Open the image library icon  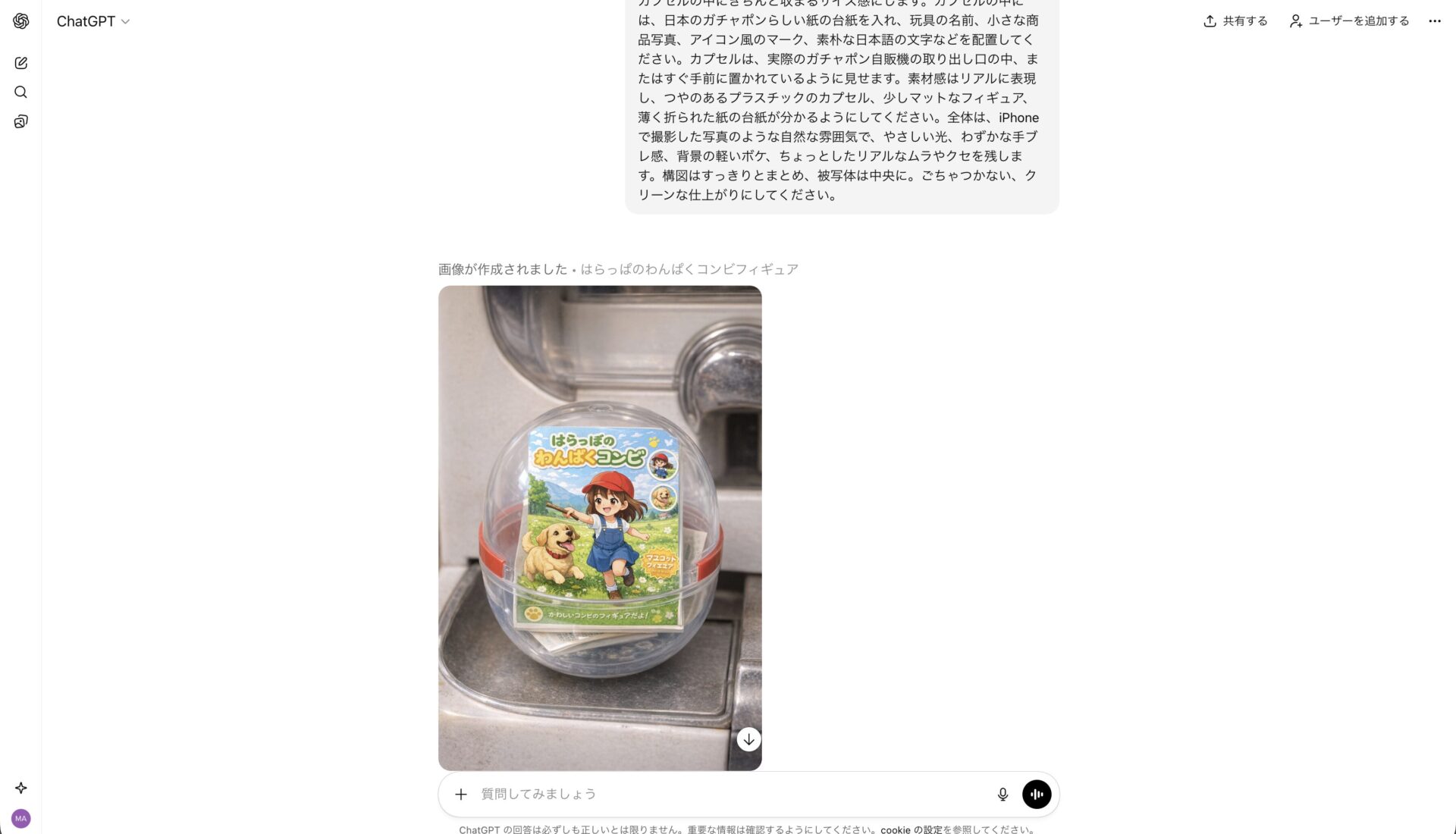coord(21,121)
